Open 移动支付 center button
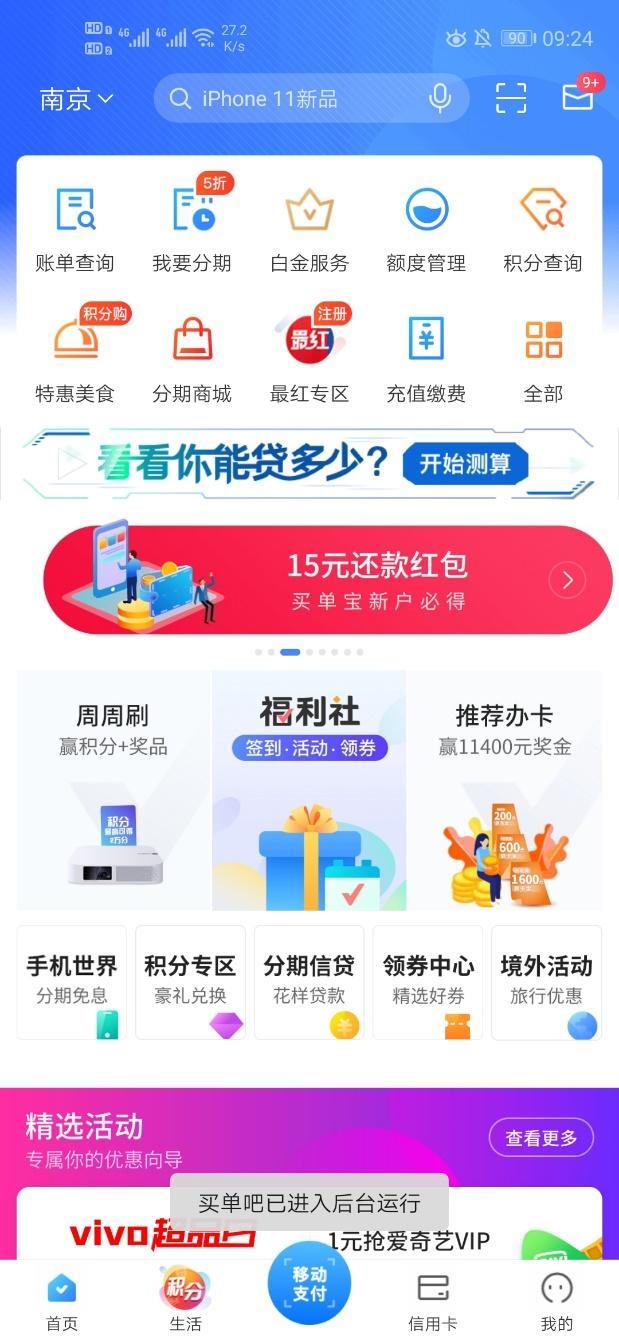619x1341 pixels. click(309, 1285)
